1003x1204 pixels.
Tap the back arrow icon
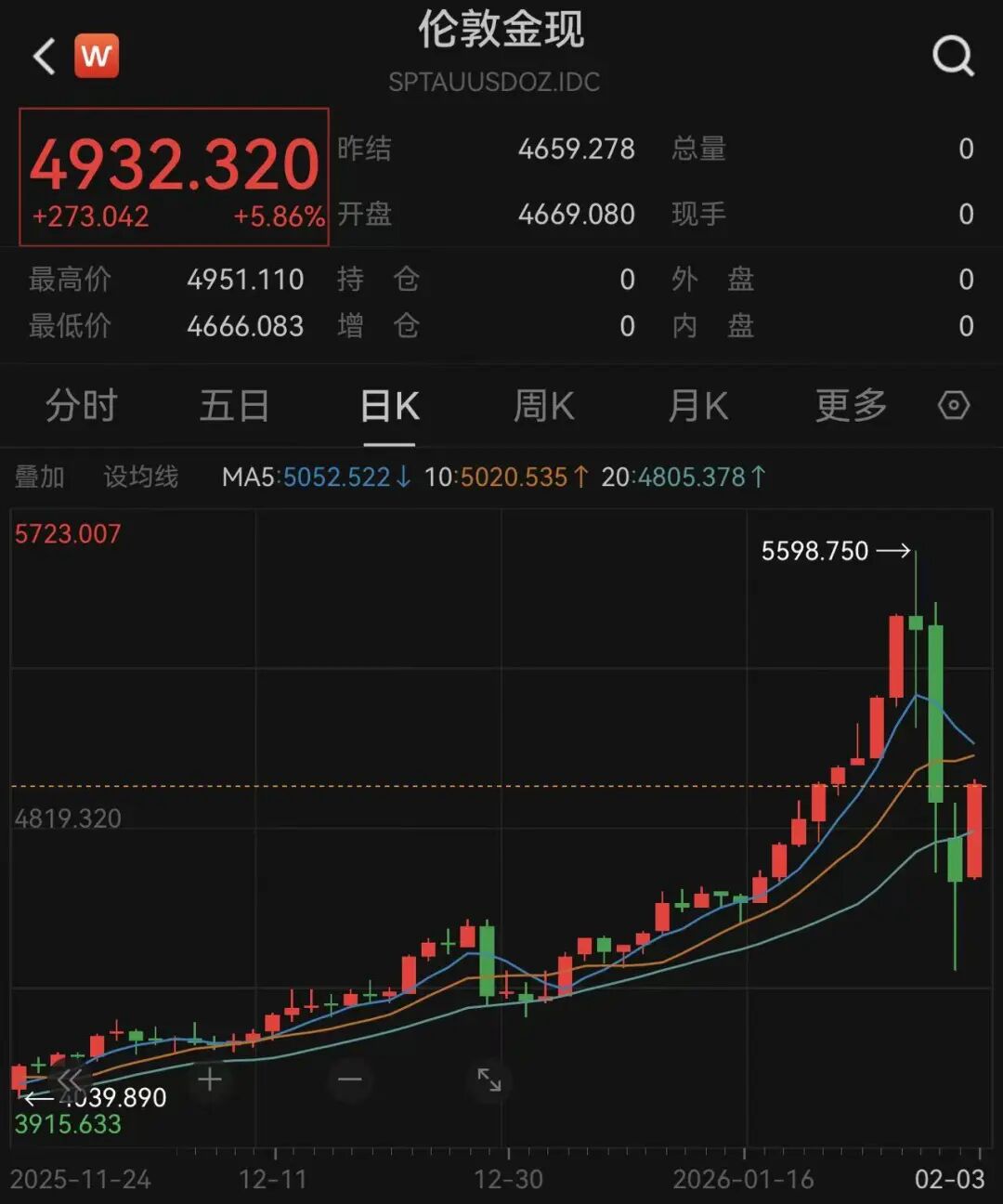pos(42,54)
